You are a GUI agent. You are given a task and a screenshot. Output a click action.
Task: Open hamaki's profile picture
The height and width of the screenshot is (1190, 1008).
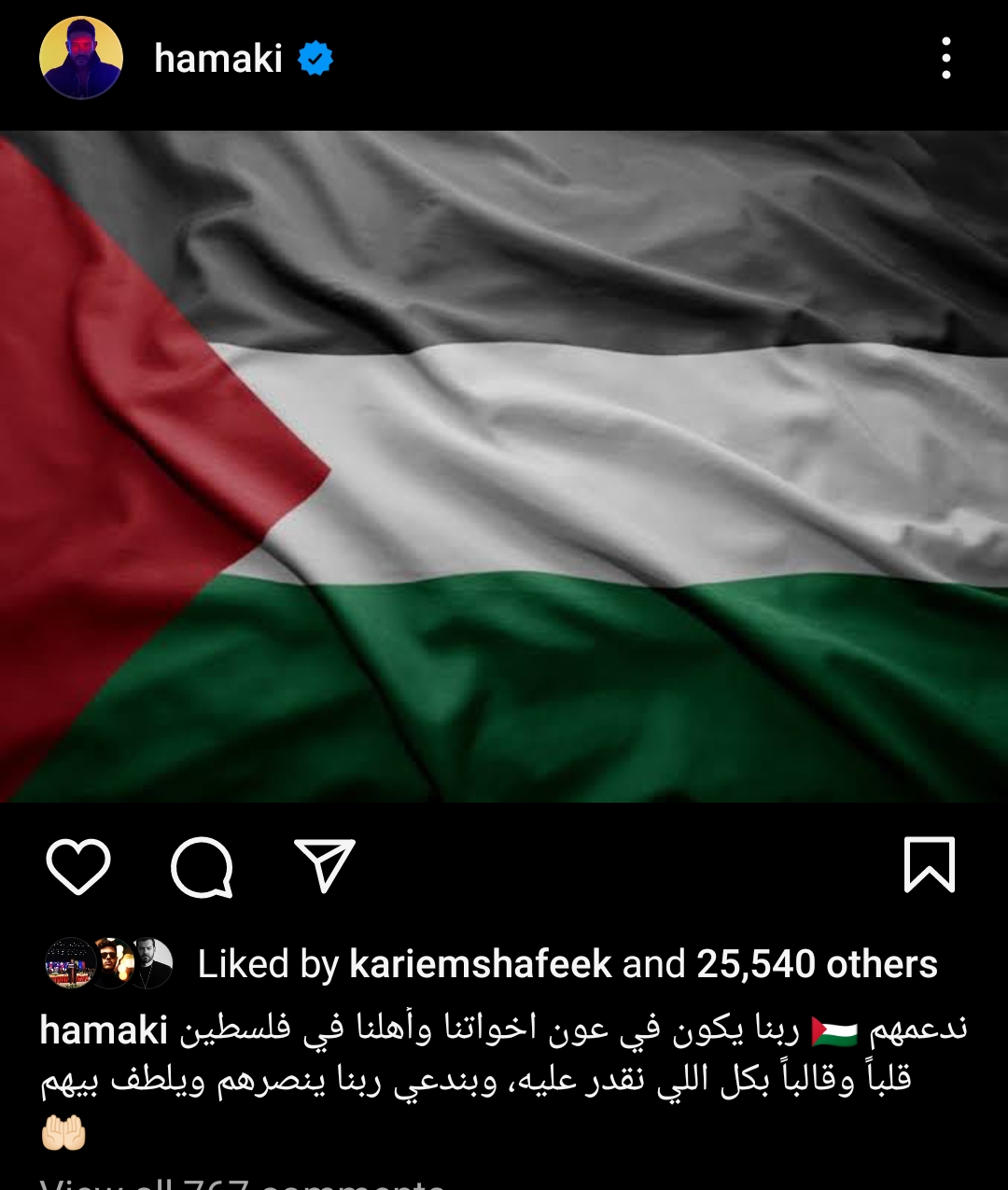tap(81, 58)
